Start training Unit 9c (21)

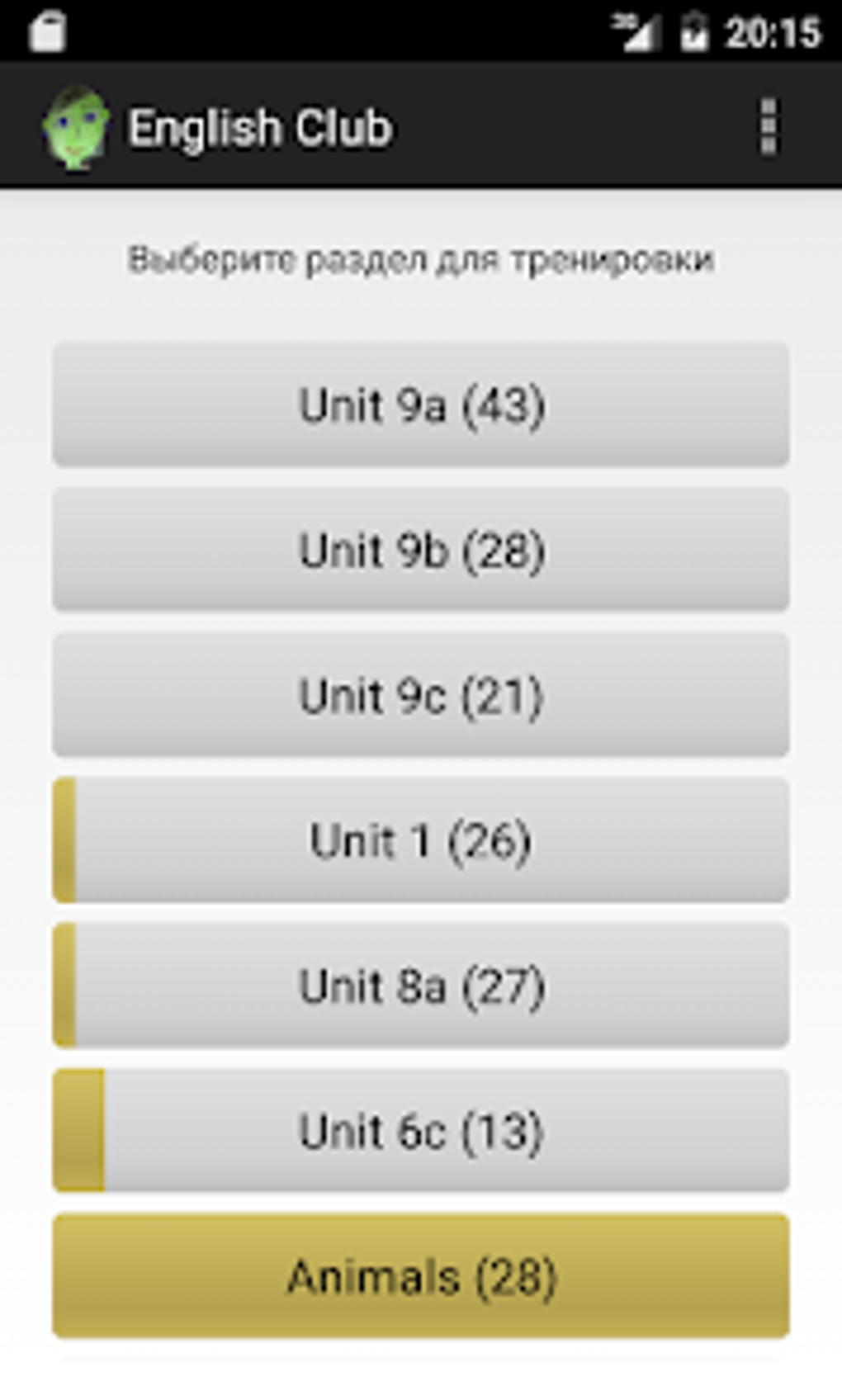pos(421,695)
